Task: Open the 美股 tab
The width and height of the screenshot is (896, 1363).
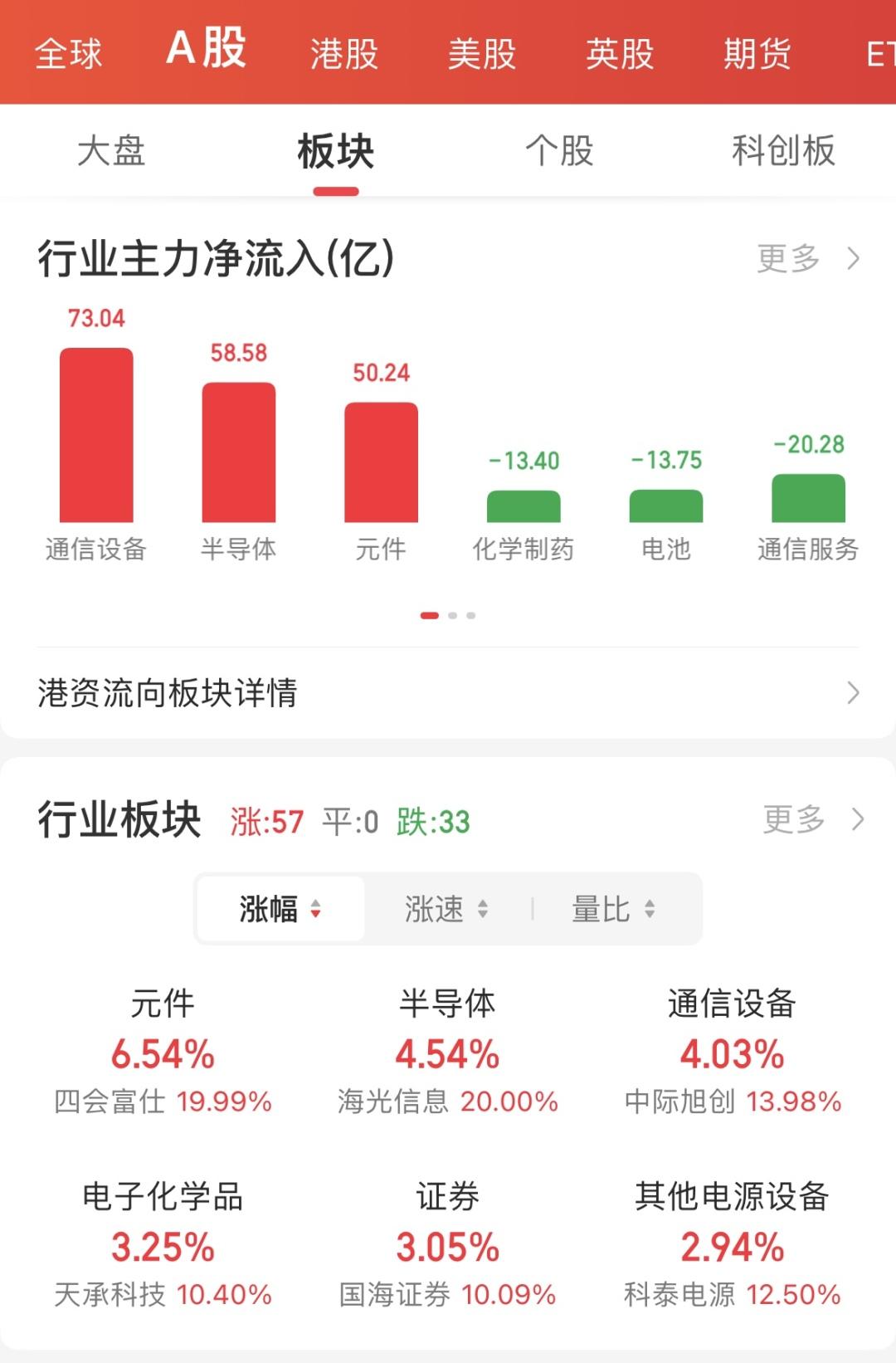Action: [481, 55]
